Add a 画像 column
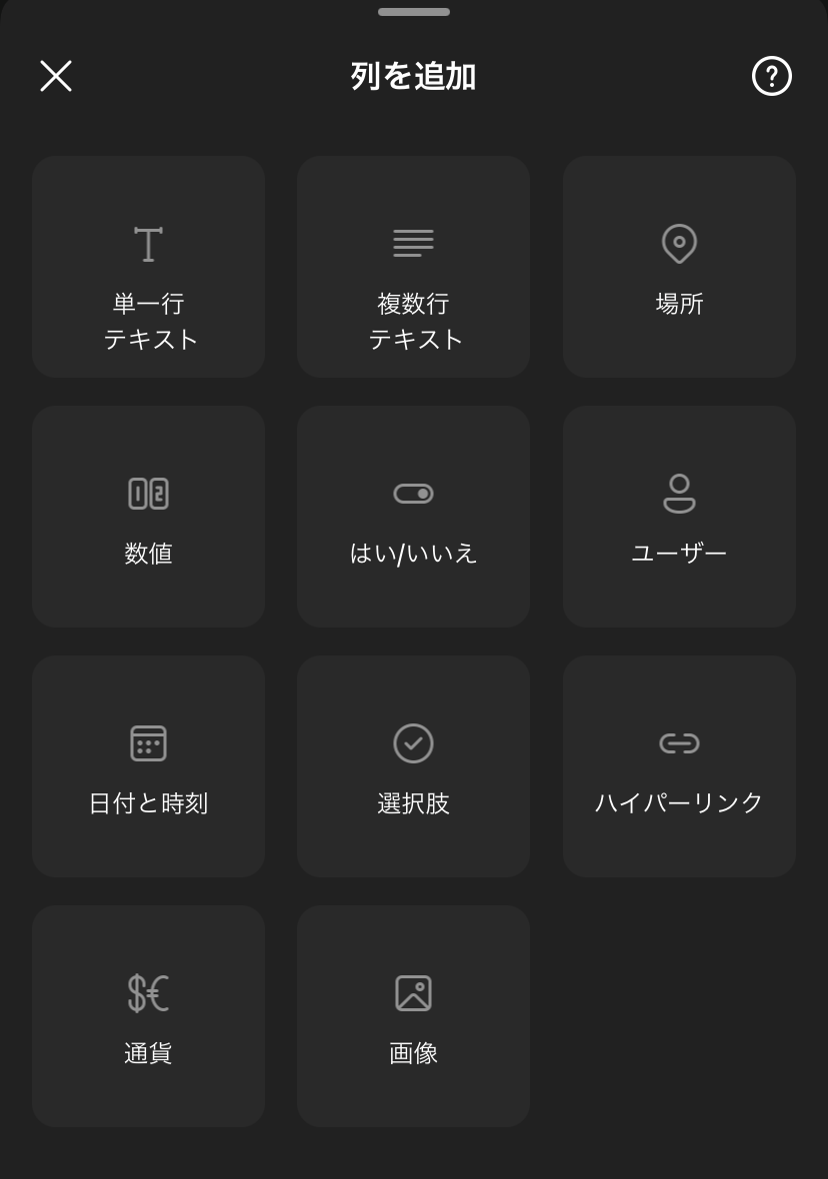 click(x=413, y=1017)
